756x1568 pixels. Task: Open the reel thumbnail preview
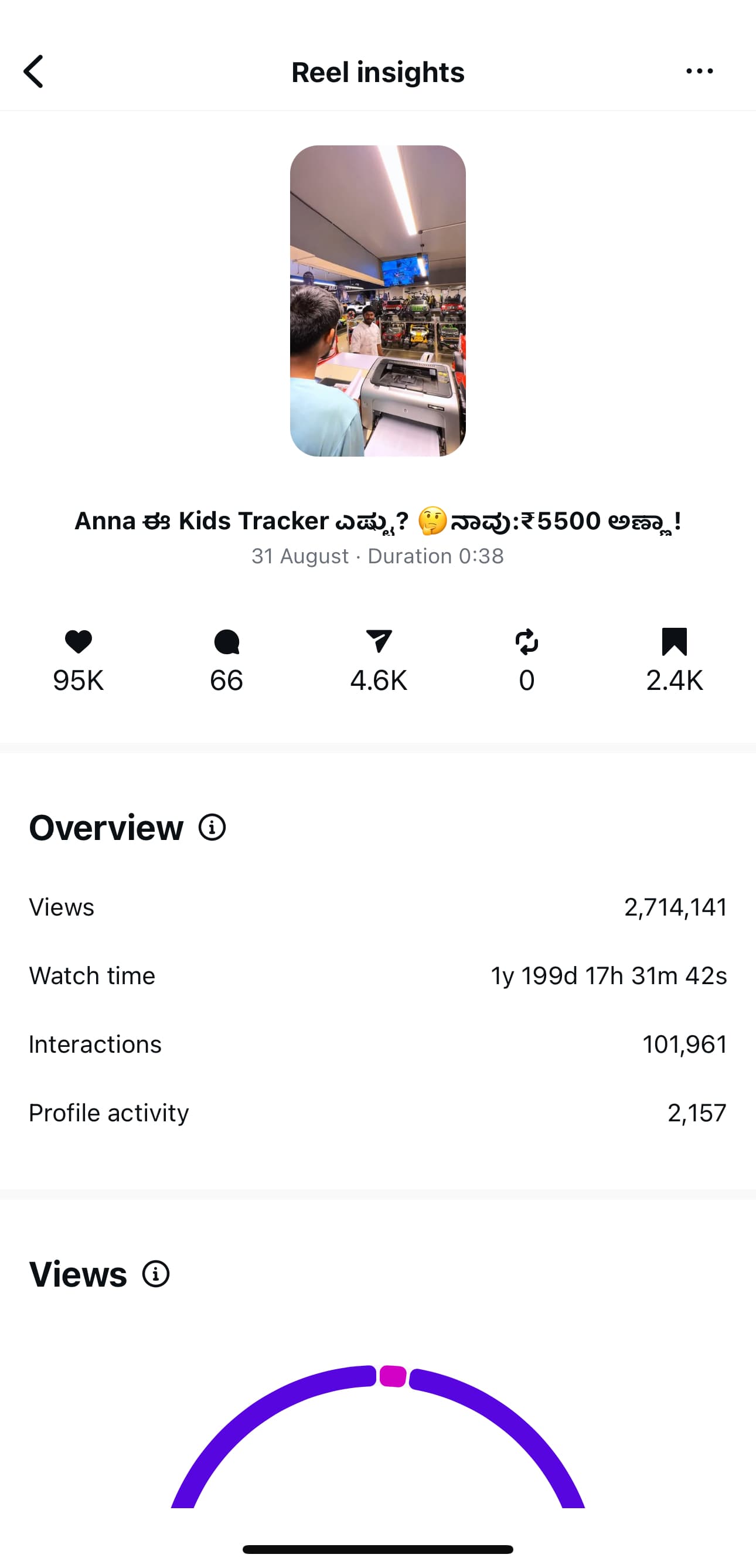click(x=377, y=301)
